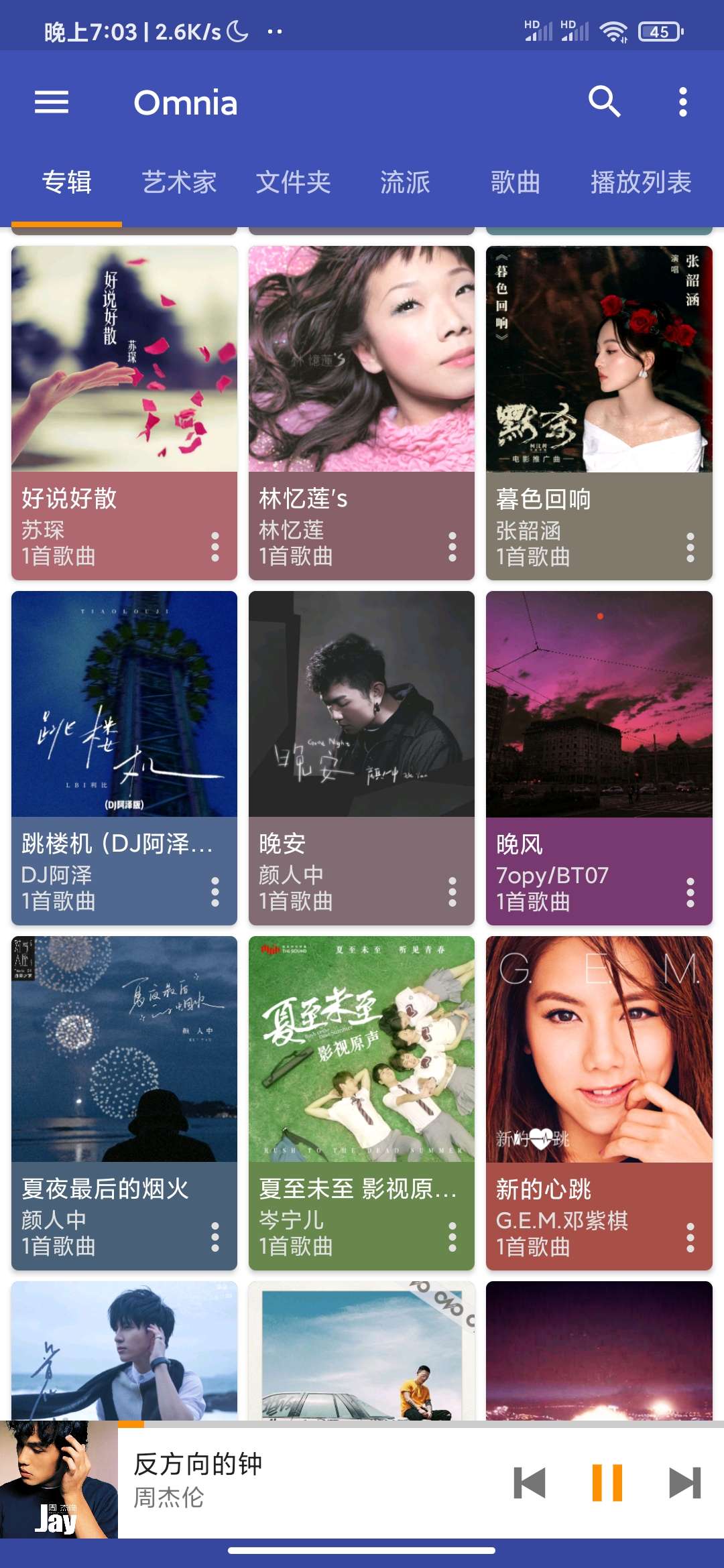The image size is (724, 1568).
Task: Switch to the 艺术家 tab
Action: pos(179,182)
